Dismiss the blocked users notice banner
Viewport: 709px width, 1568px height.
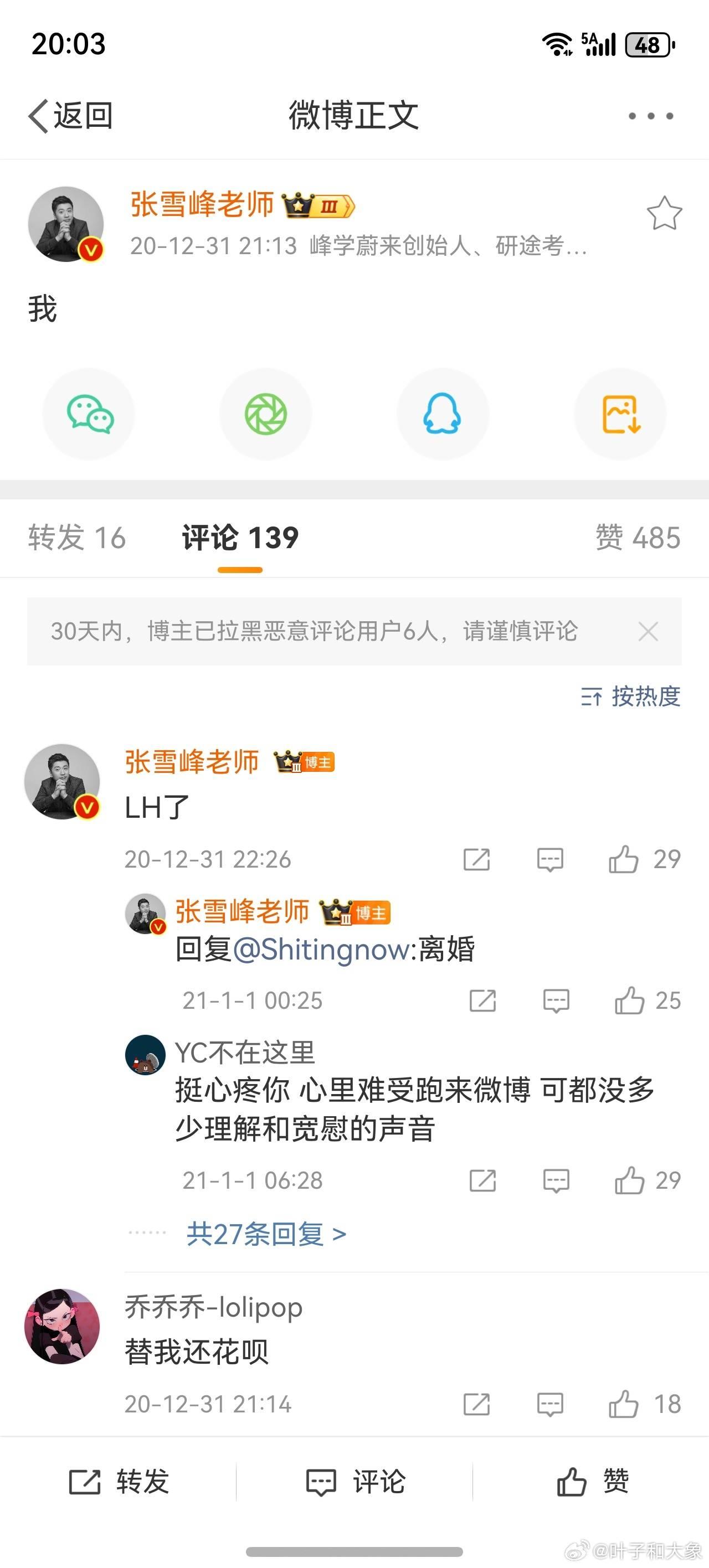649,631
